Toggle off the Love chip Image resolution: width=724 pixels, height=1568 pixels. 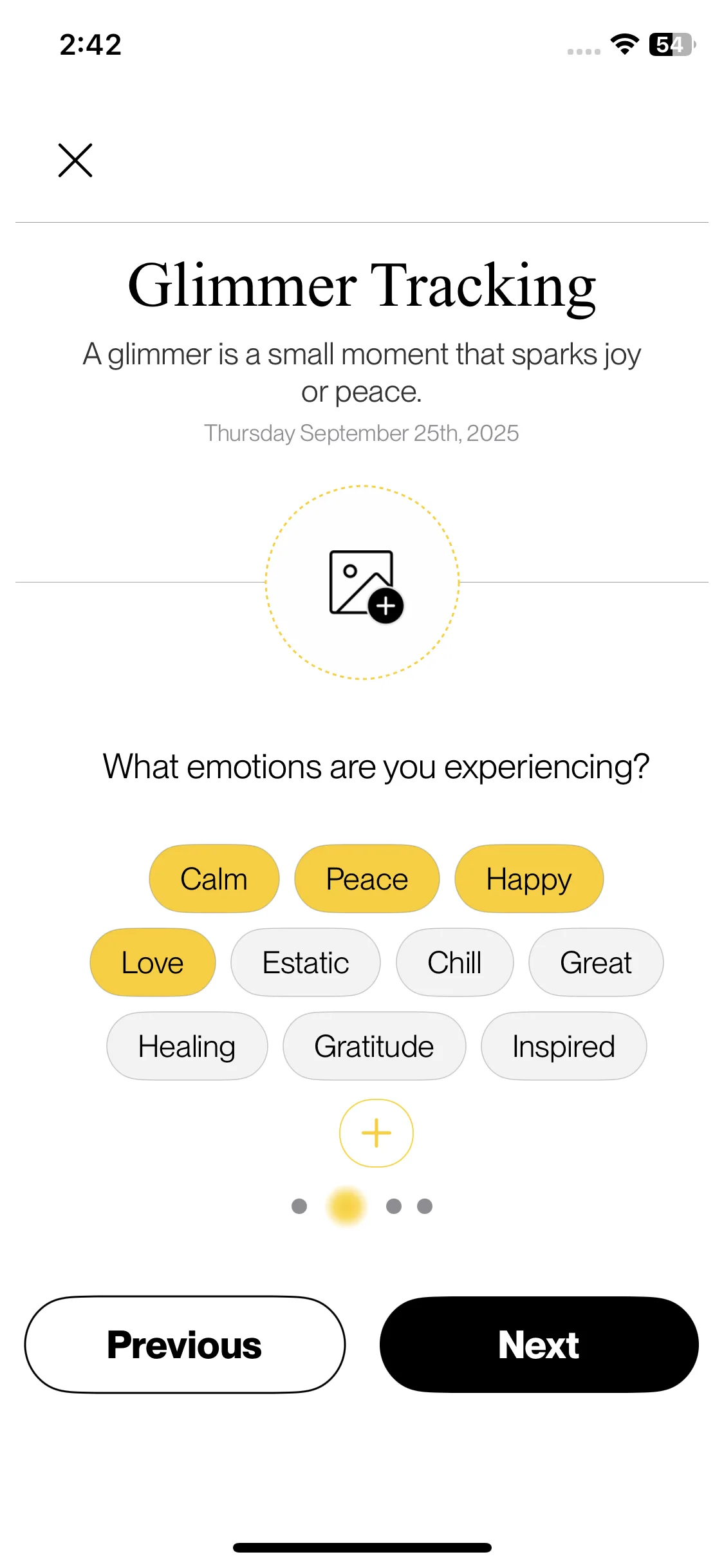(153, 962)
